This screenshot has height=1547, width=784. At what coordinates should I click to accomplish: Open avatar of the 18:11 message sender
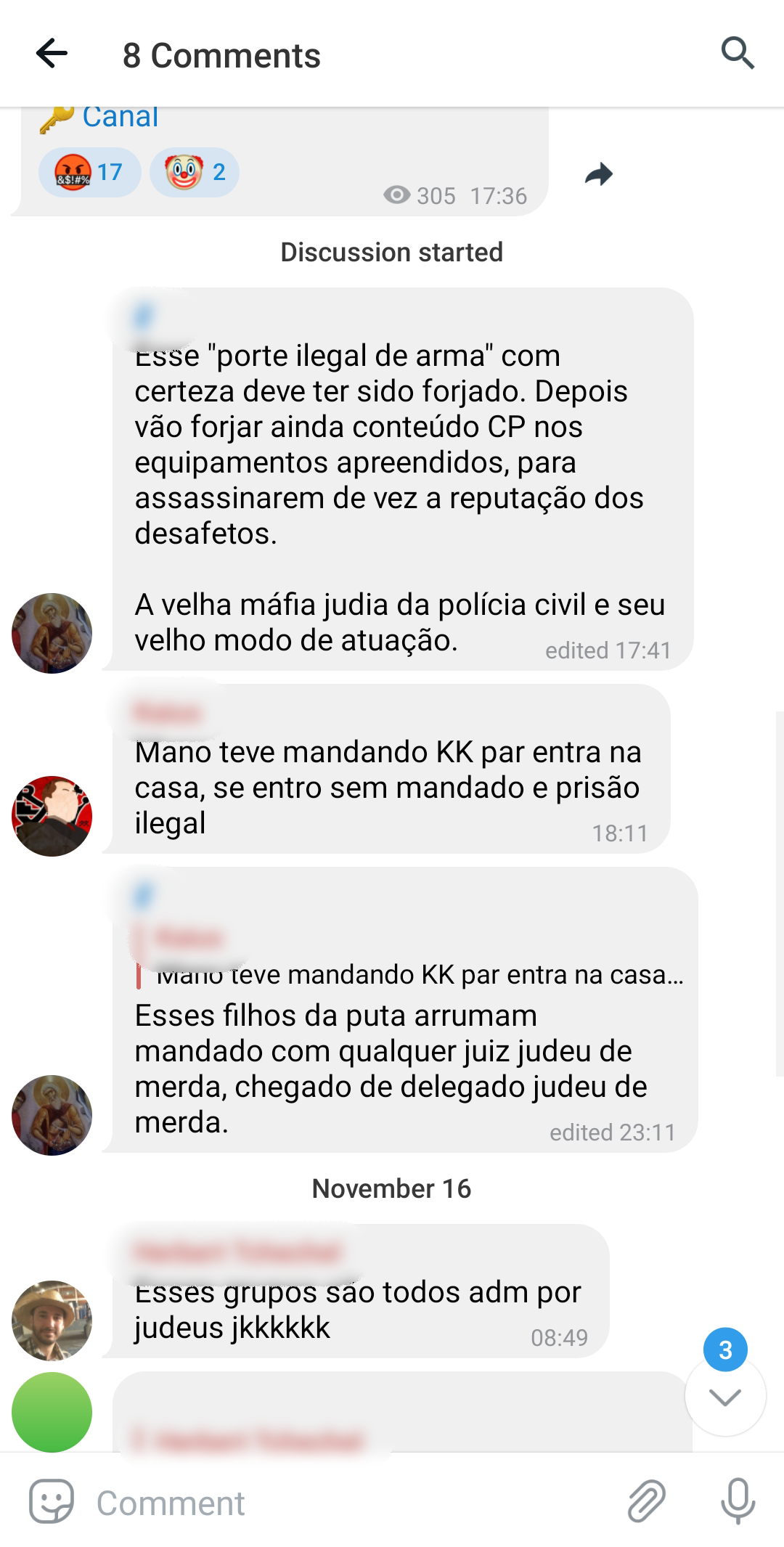point(52,816)
